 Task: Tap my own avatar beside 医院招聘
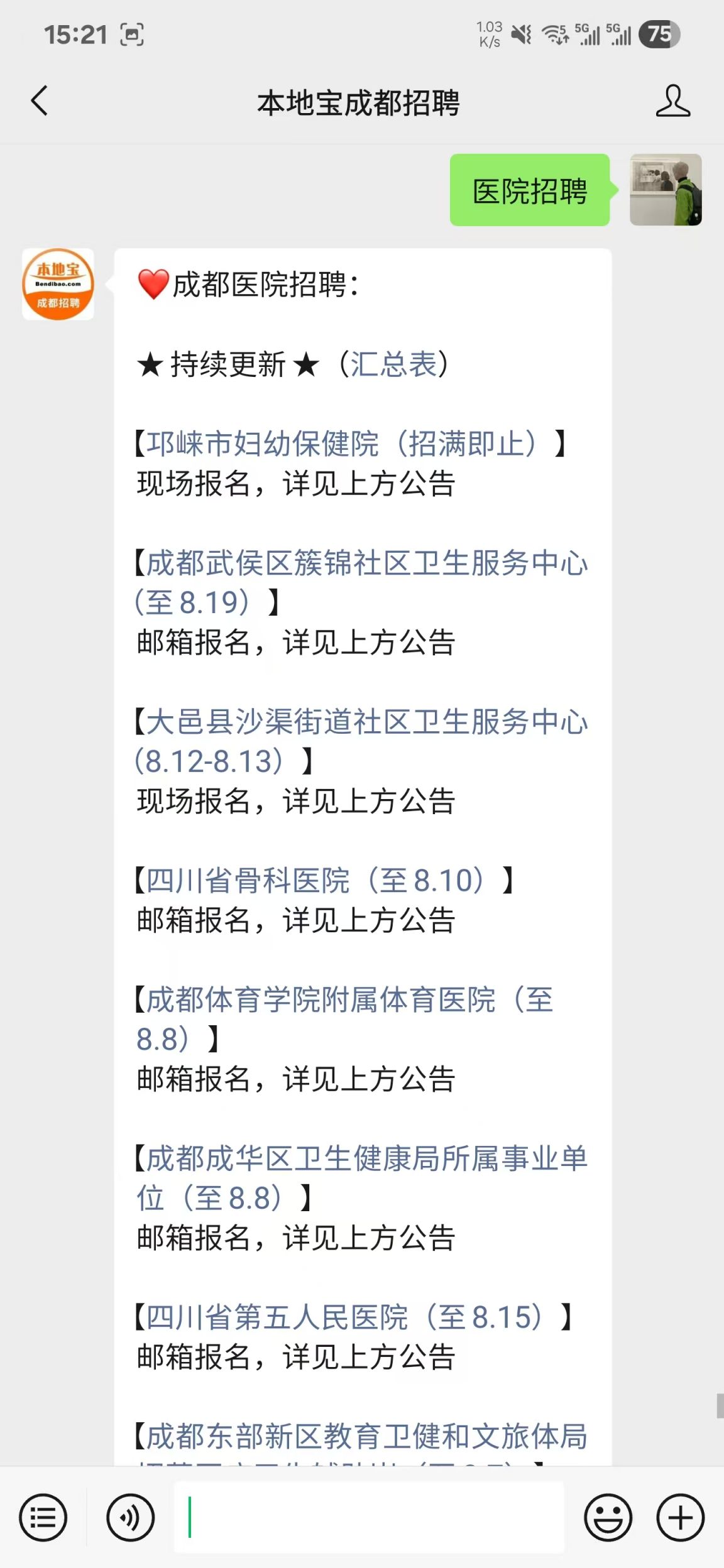pyautogui.click(x=666, y=190)
